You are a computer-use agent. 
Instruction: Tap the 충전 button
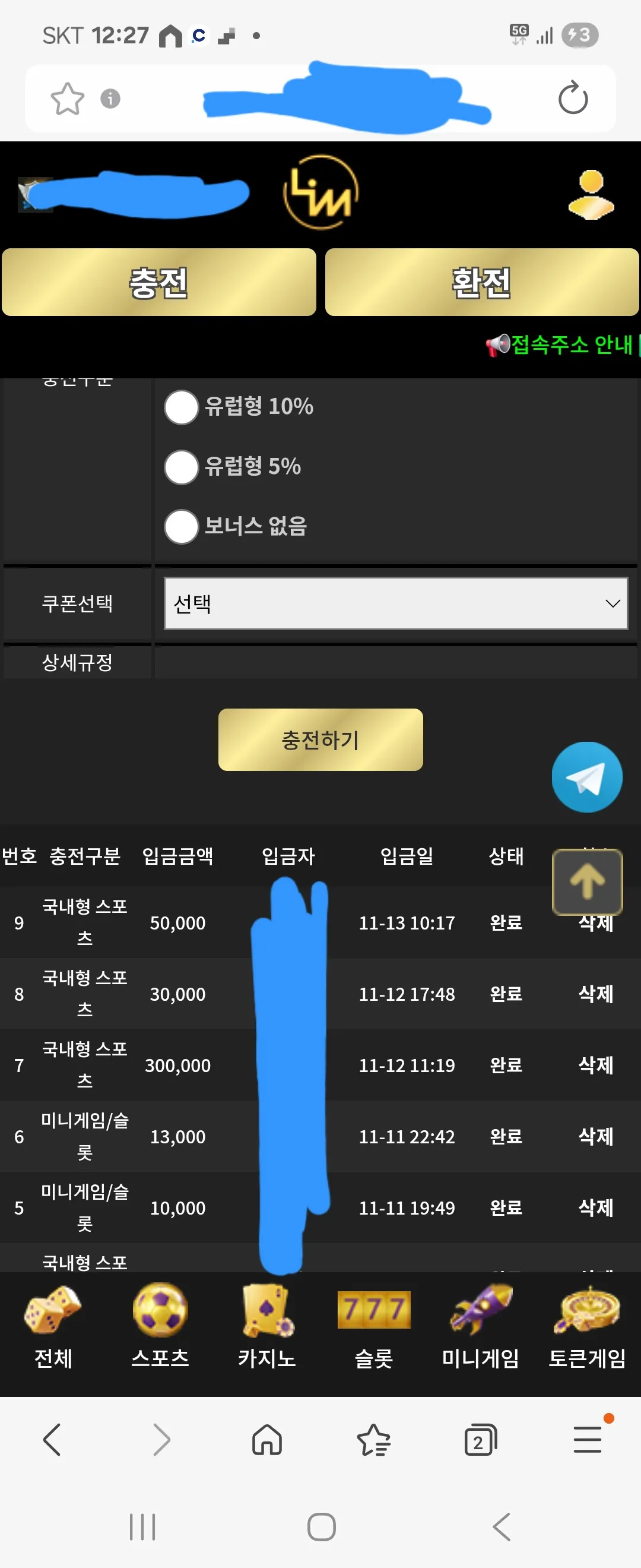tap(158, 283)
